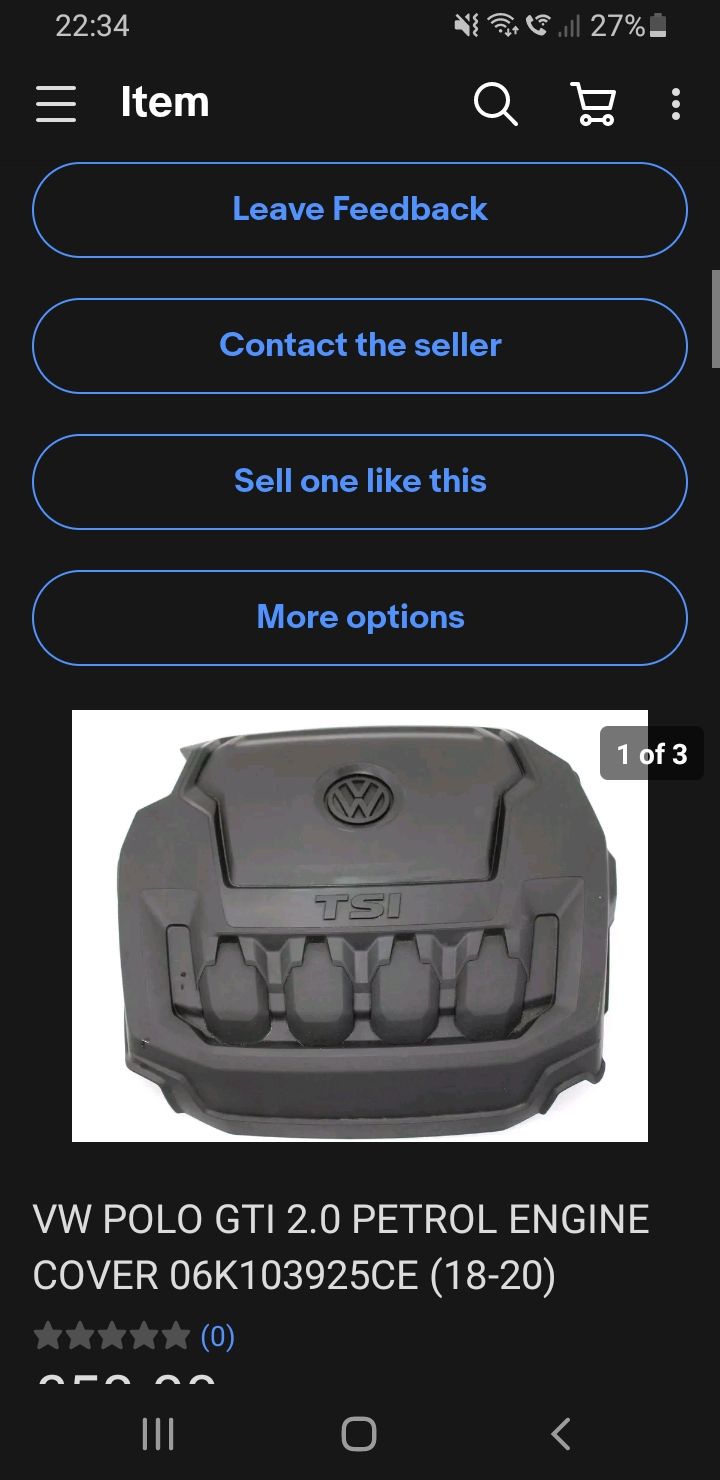Go back with the system back button
The width and height of the screenshot is (720, 1480).
tap(561, 1433)
